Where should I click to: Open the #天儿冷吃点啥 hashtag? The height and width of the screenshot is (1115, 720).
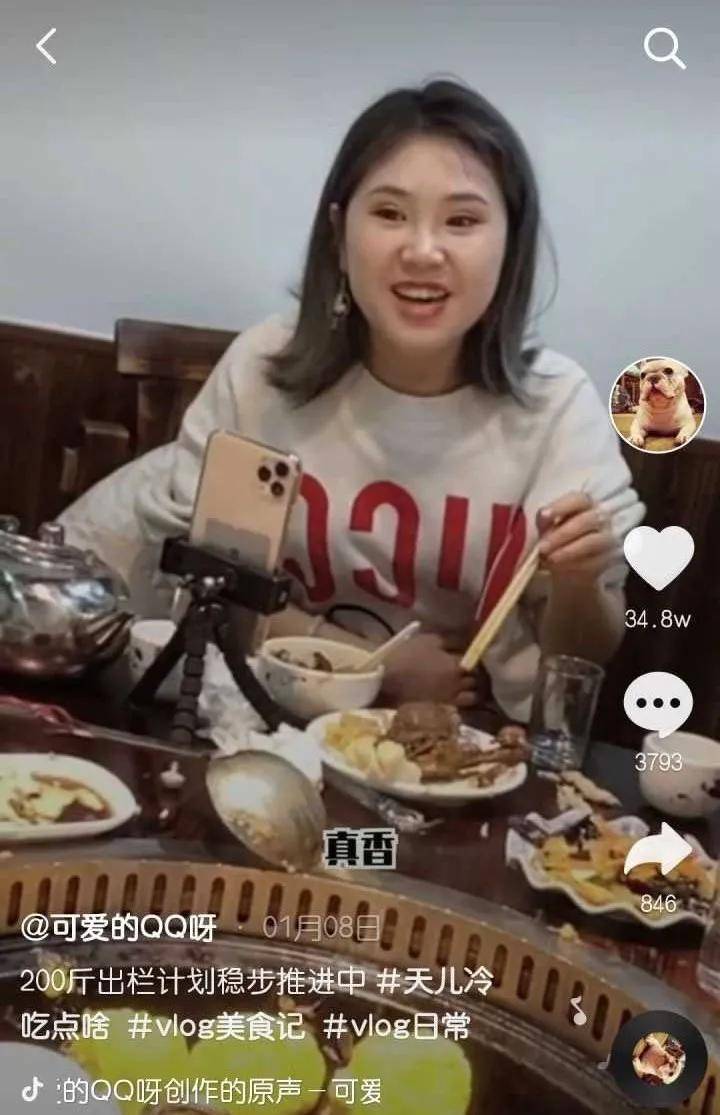[434, 981]
